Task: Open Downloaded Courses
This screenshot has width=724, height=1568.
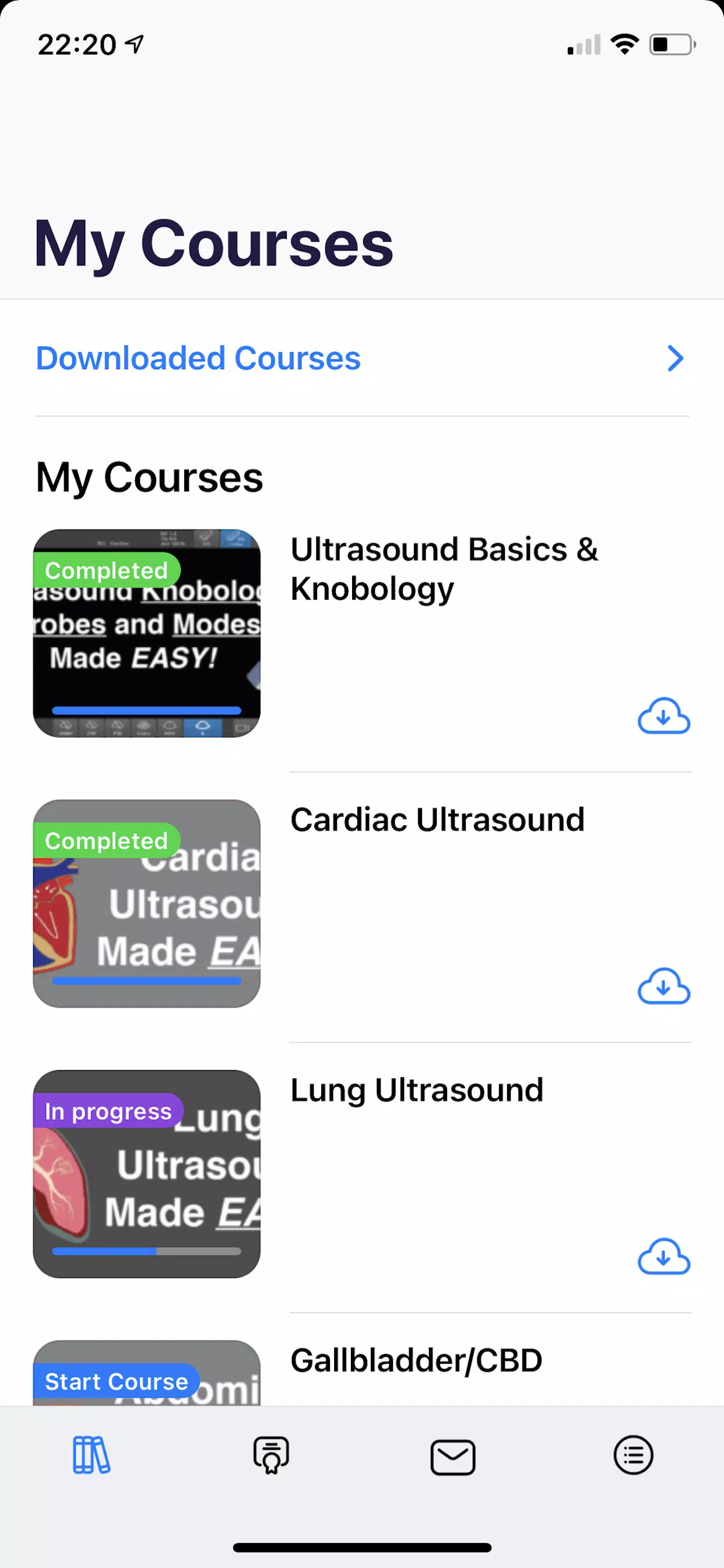Action: (x=361, y=358)
